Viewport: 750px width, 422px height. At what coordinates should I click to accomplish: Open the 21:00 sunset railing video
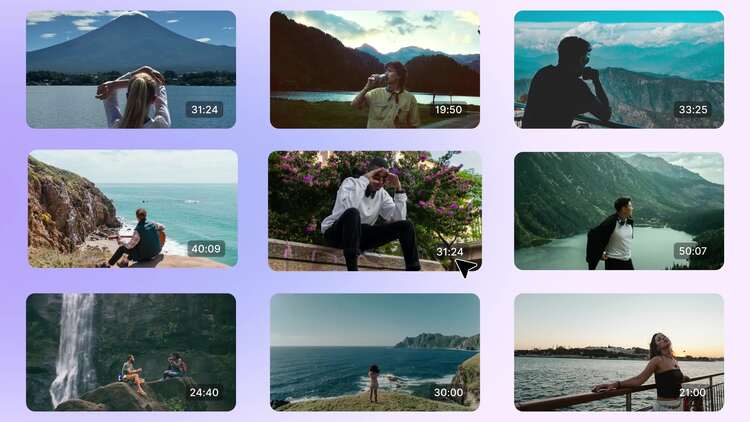click(619, 352)
